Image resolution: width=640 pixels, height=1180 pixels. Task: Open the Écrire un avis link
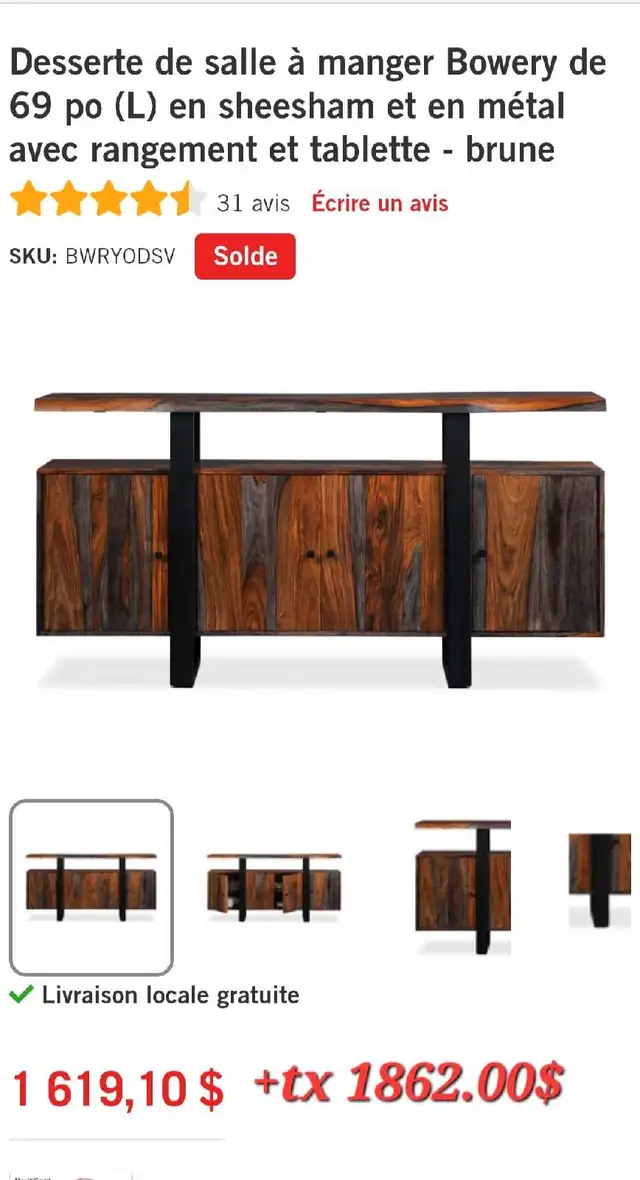click(379, 203)
